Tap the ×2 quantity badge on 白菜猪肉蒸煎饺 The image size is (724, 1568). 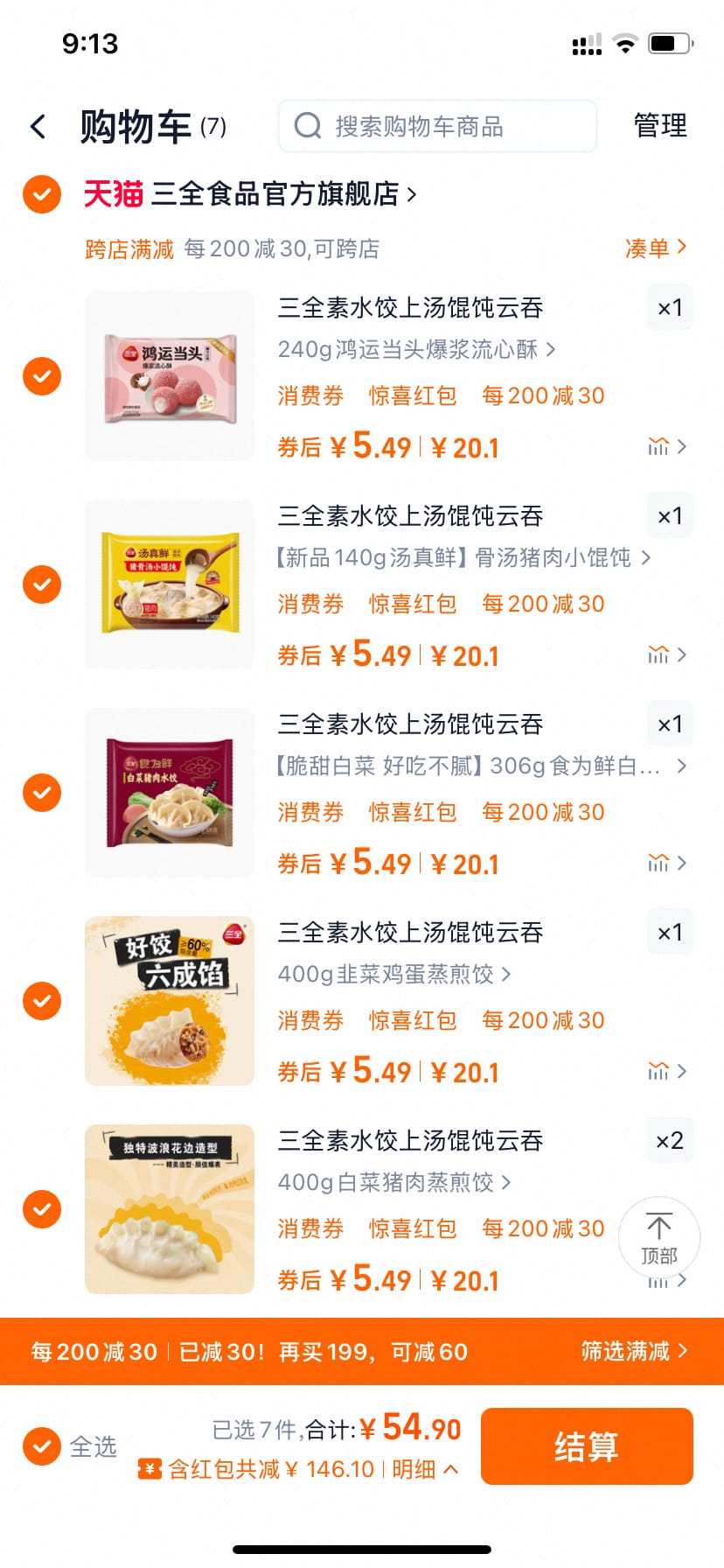670,1140
